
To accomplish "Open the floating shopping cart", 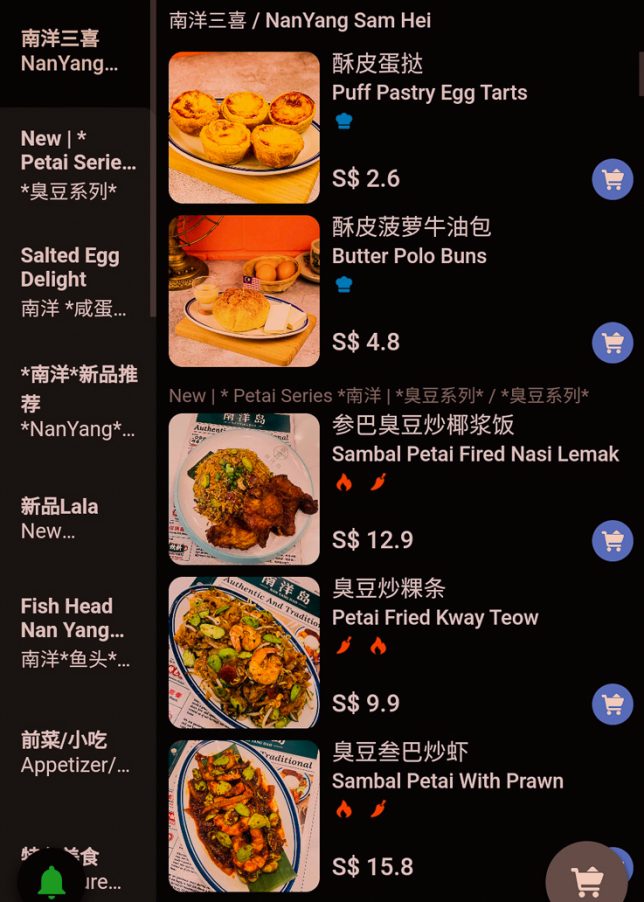I will coord(587,880).
